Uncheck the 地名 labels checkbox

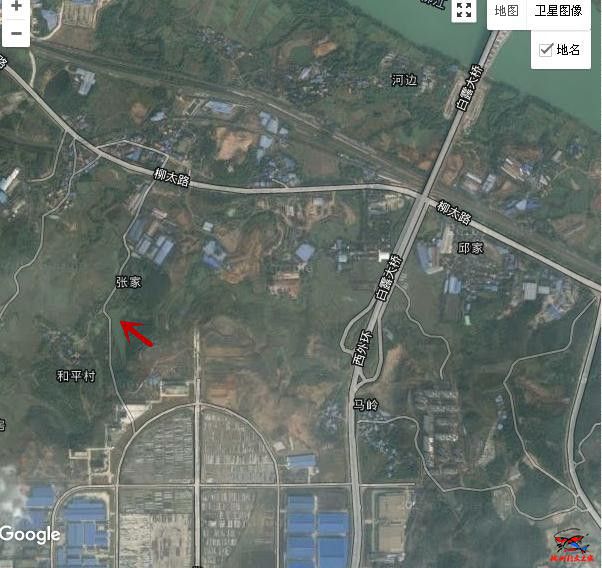coord(546,49)
